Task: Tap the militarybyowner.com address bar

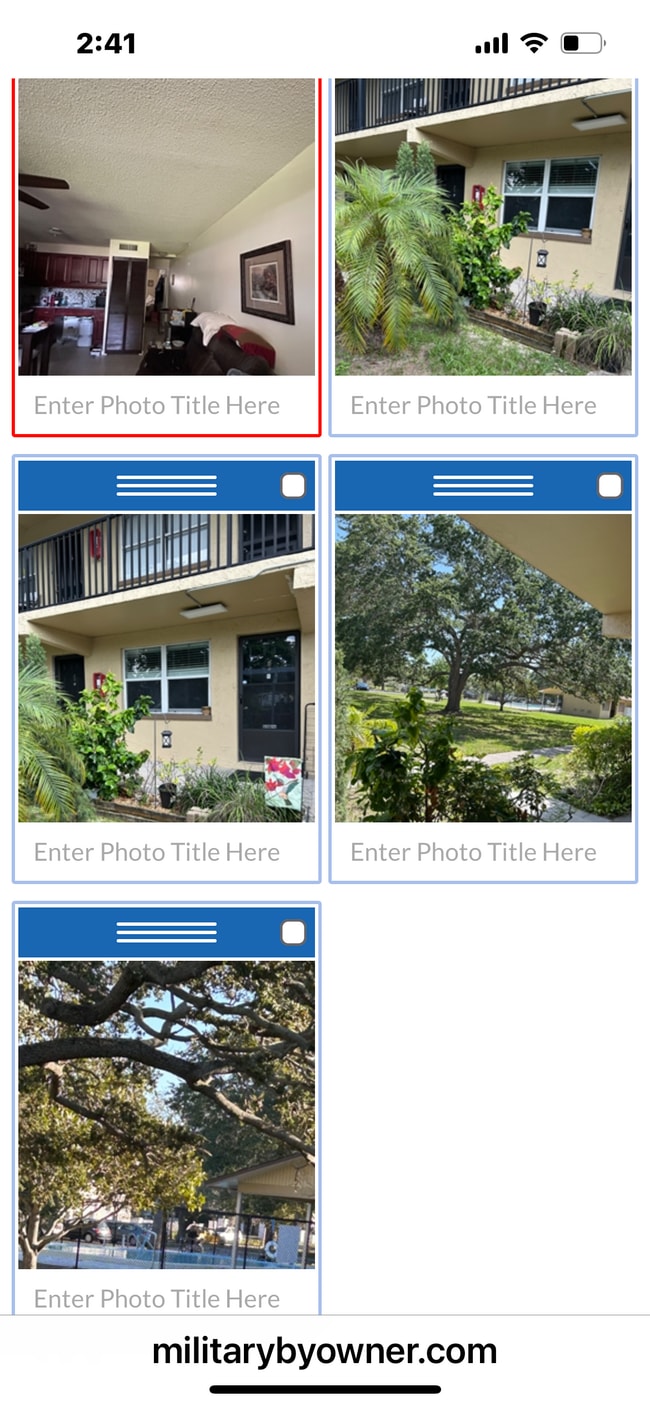Action: click(324, 1351)
